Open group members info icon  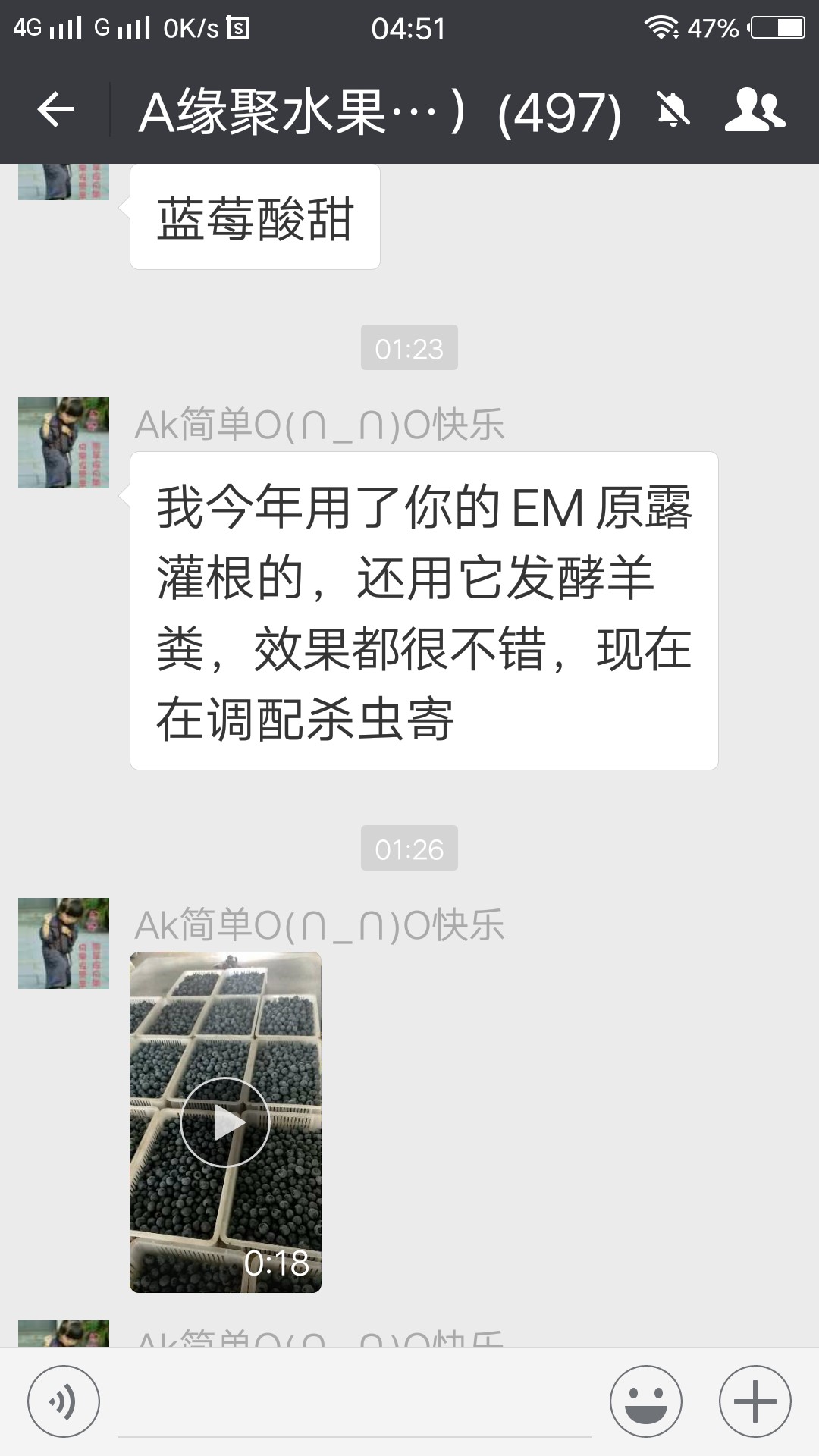tap(755, 111)
